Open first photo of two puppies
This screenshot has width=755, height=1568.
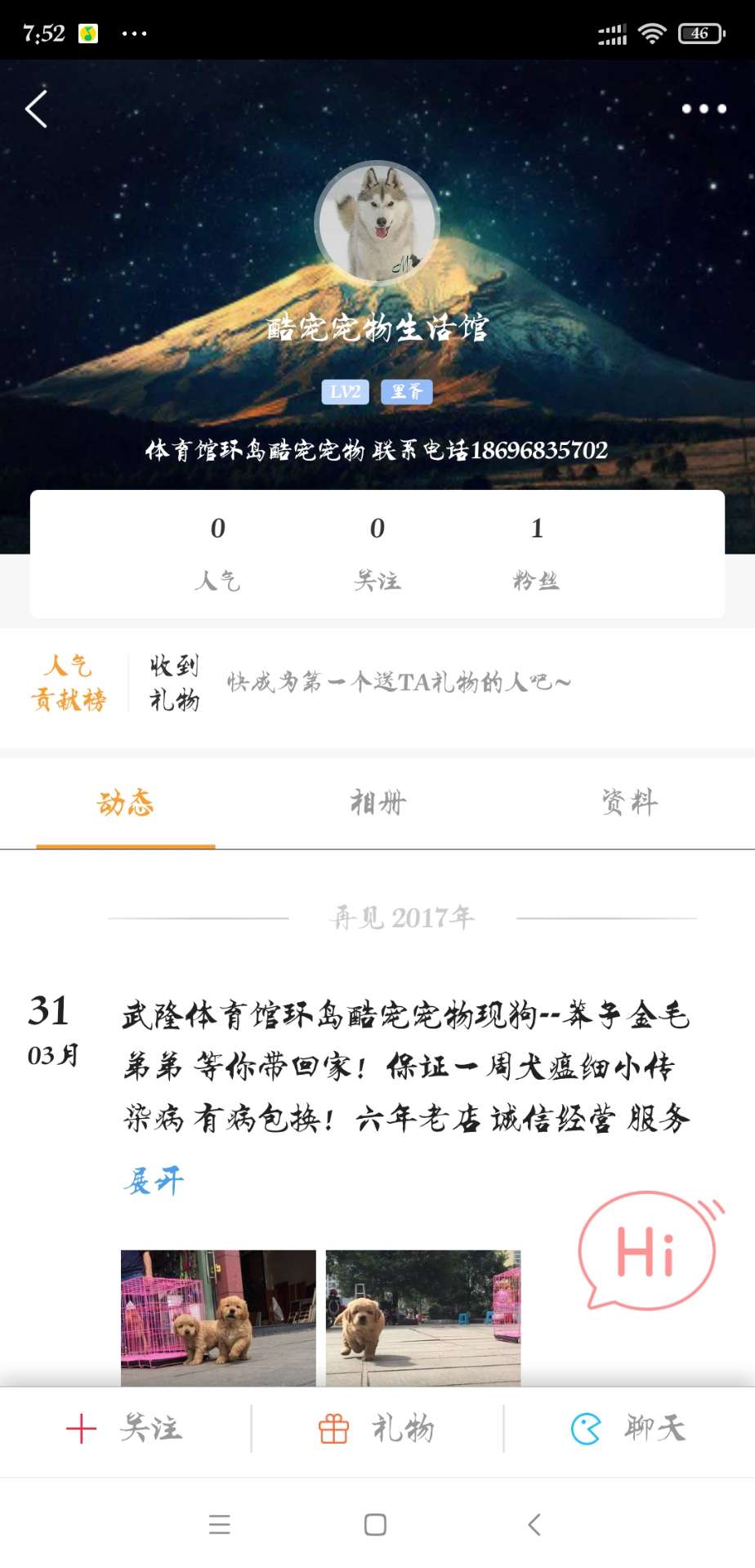point(218,1317)
